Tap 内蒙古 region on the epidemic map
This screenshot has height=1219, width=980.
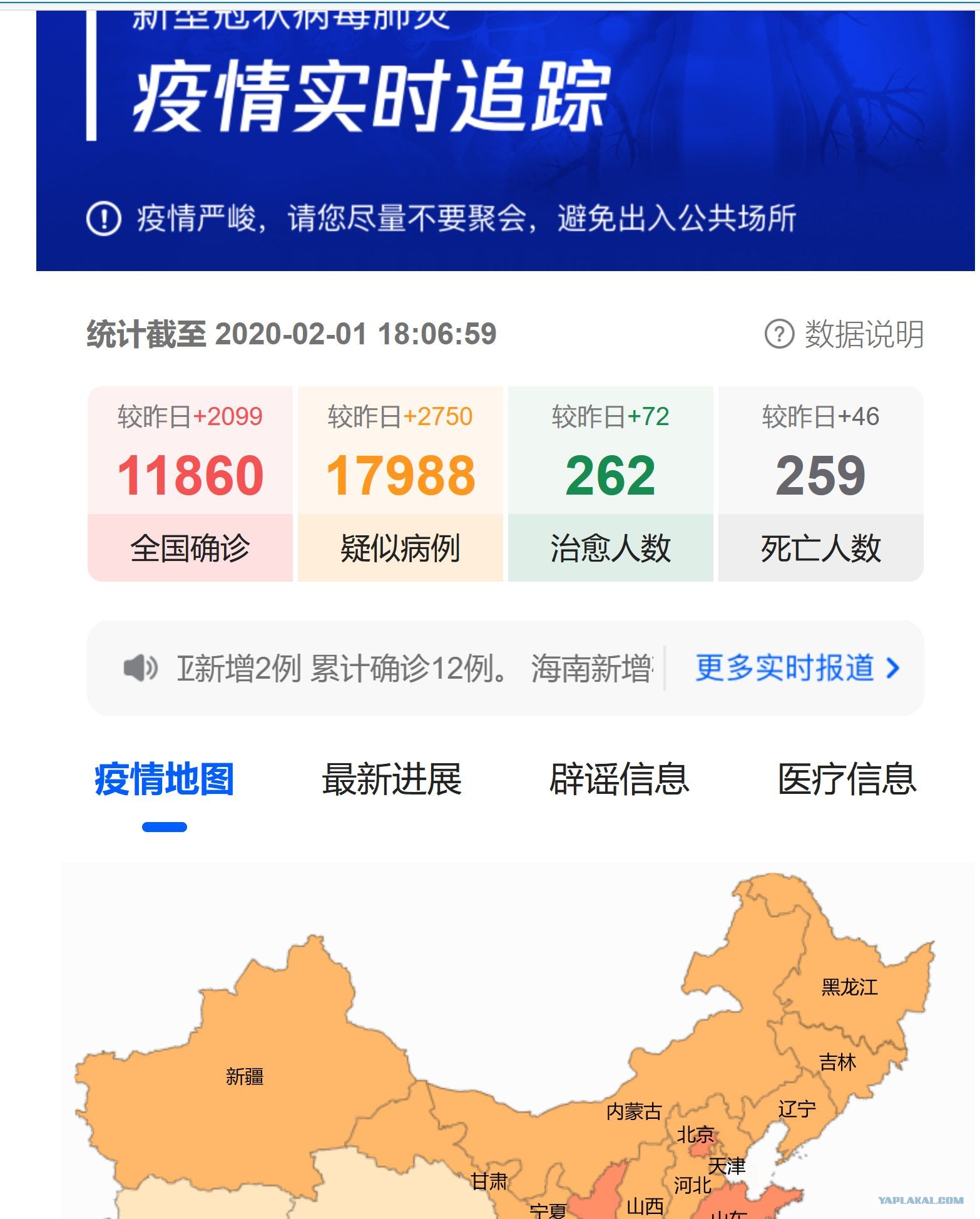coord(634,1111)
